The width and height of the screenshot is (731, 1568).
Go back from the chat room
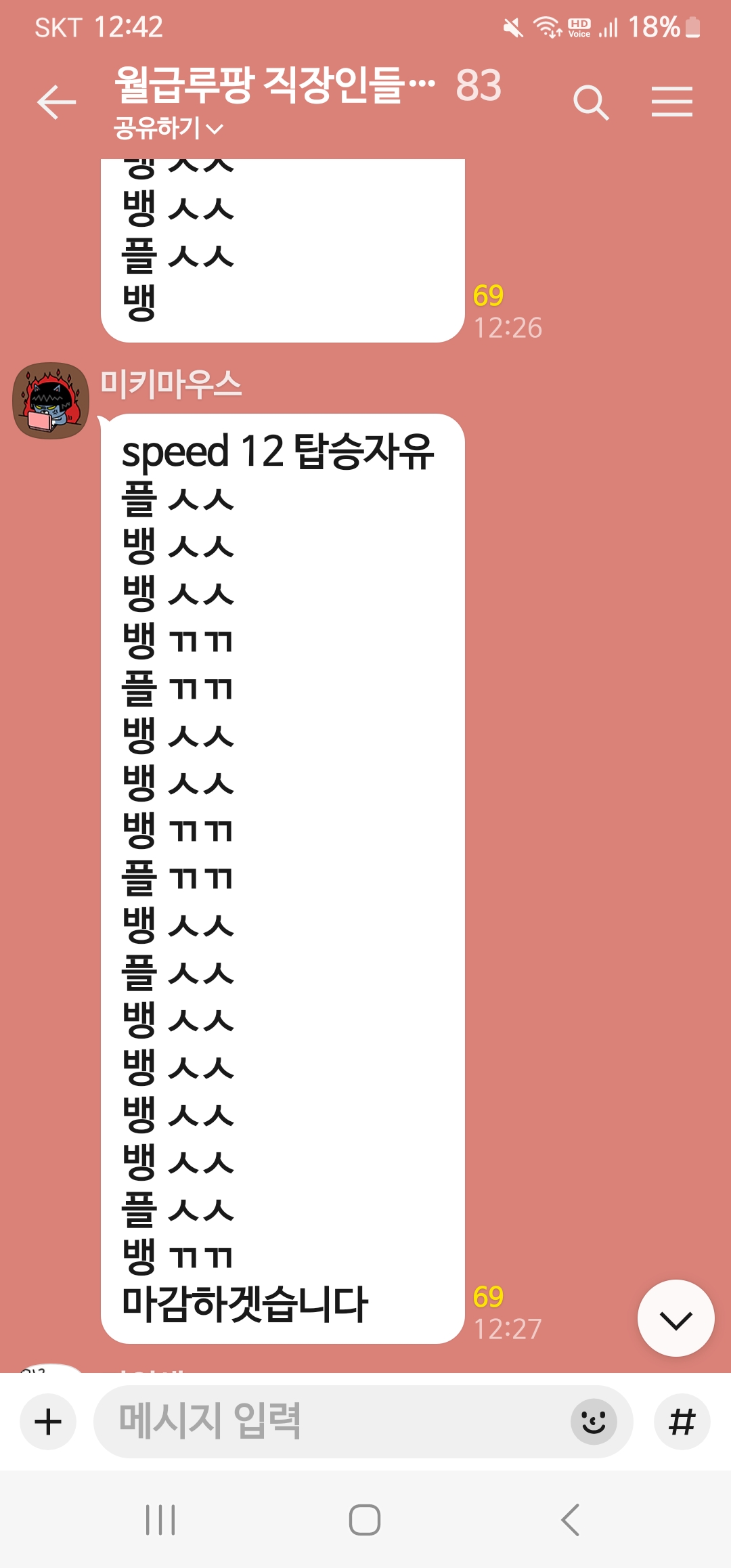pyautogui.click(x=56, y=102)
